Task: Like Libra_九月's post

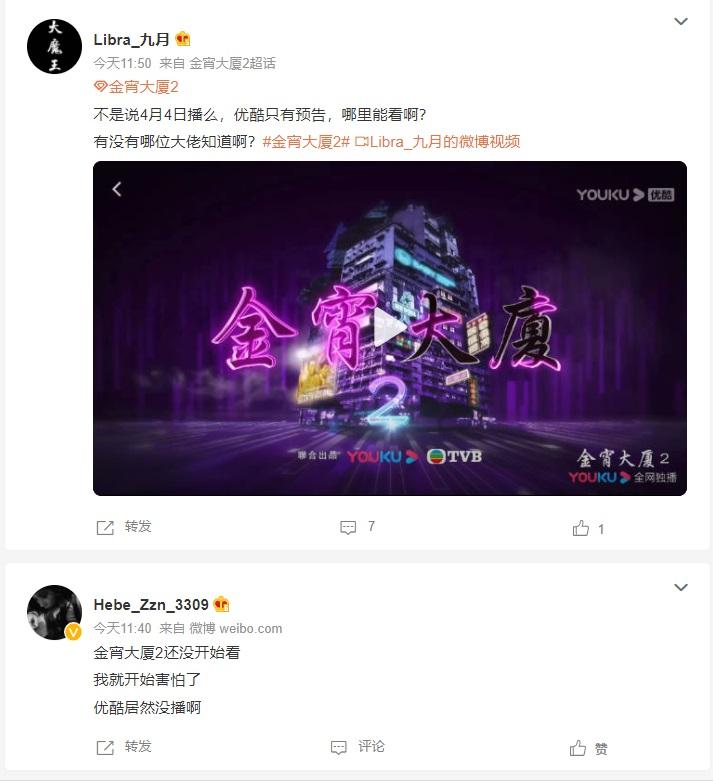Action: point(588,528)
